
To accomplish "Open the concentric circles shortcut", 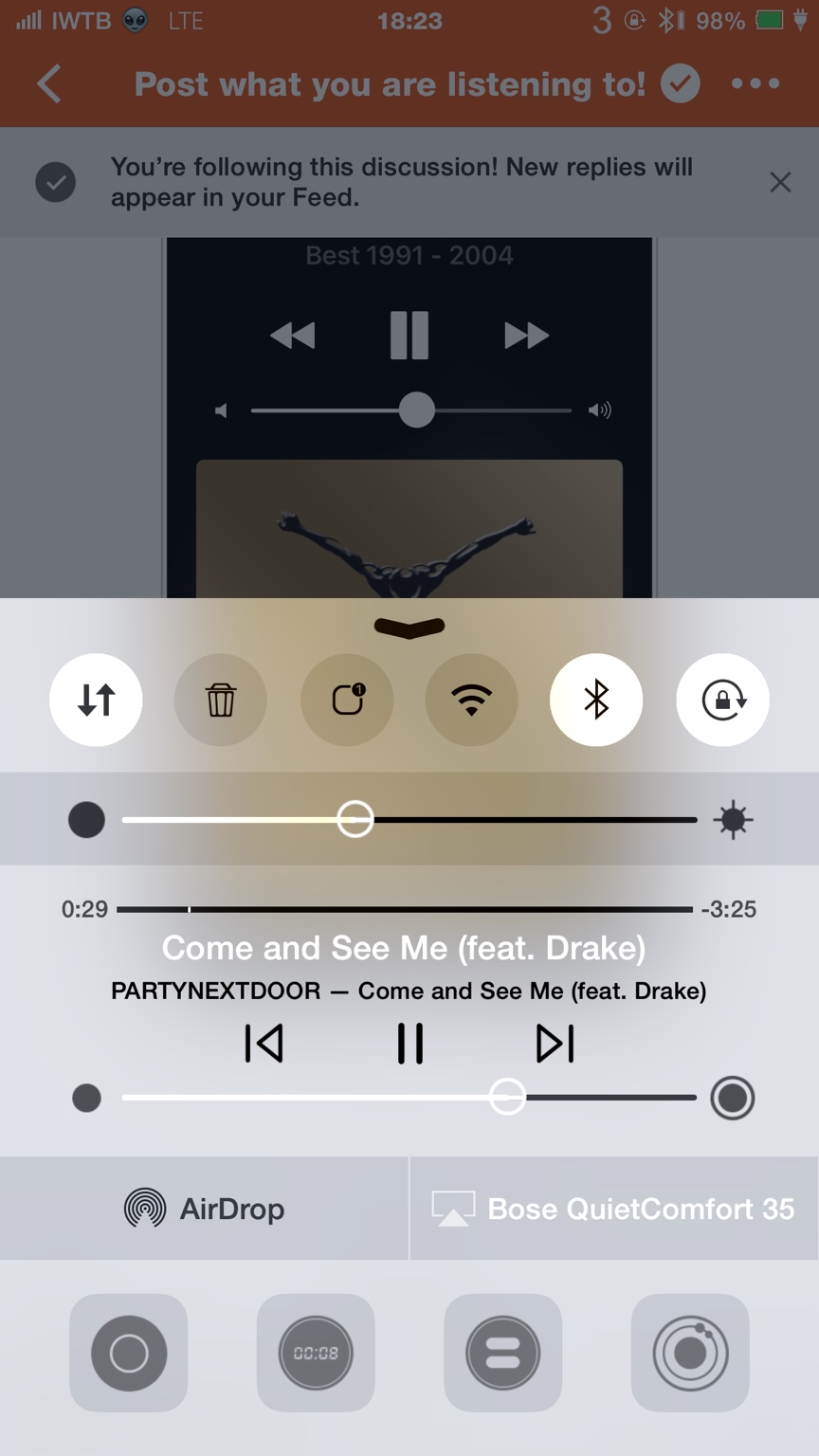I will (690, 1353).
